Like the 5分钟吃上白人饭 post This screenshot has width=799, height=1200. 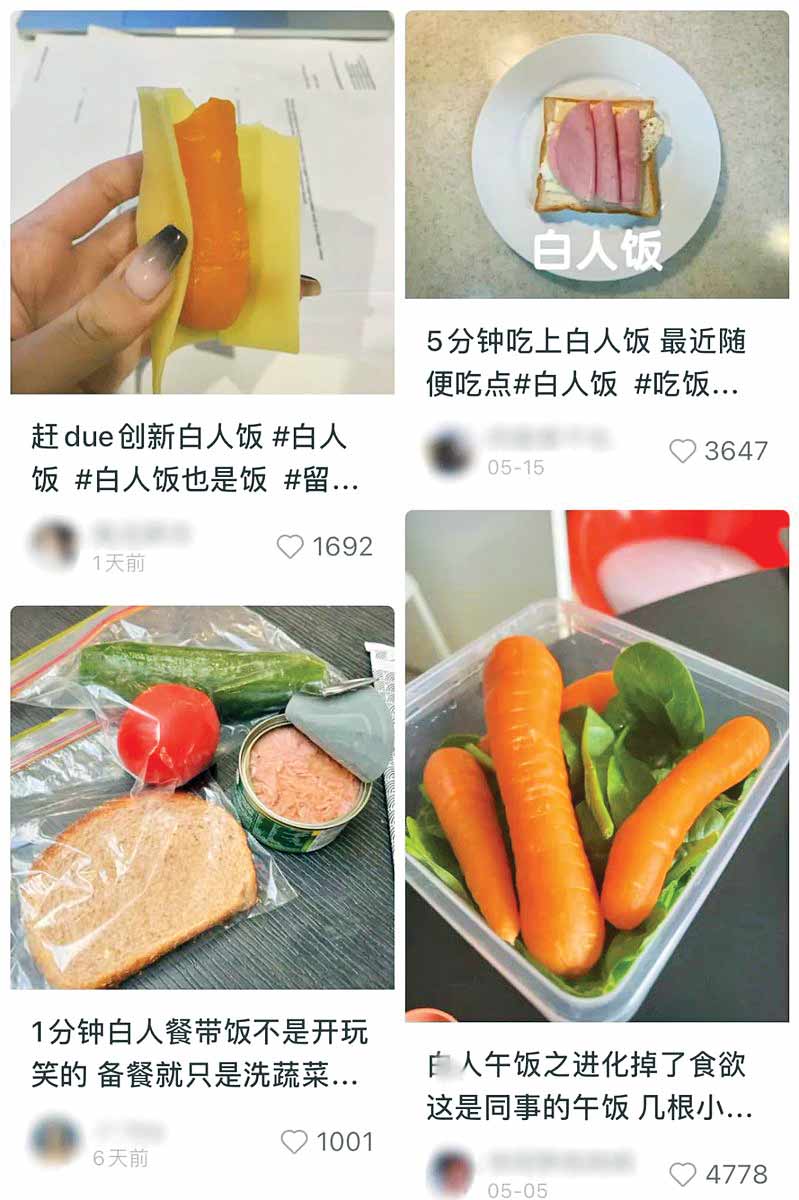pos(682,451)
